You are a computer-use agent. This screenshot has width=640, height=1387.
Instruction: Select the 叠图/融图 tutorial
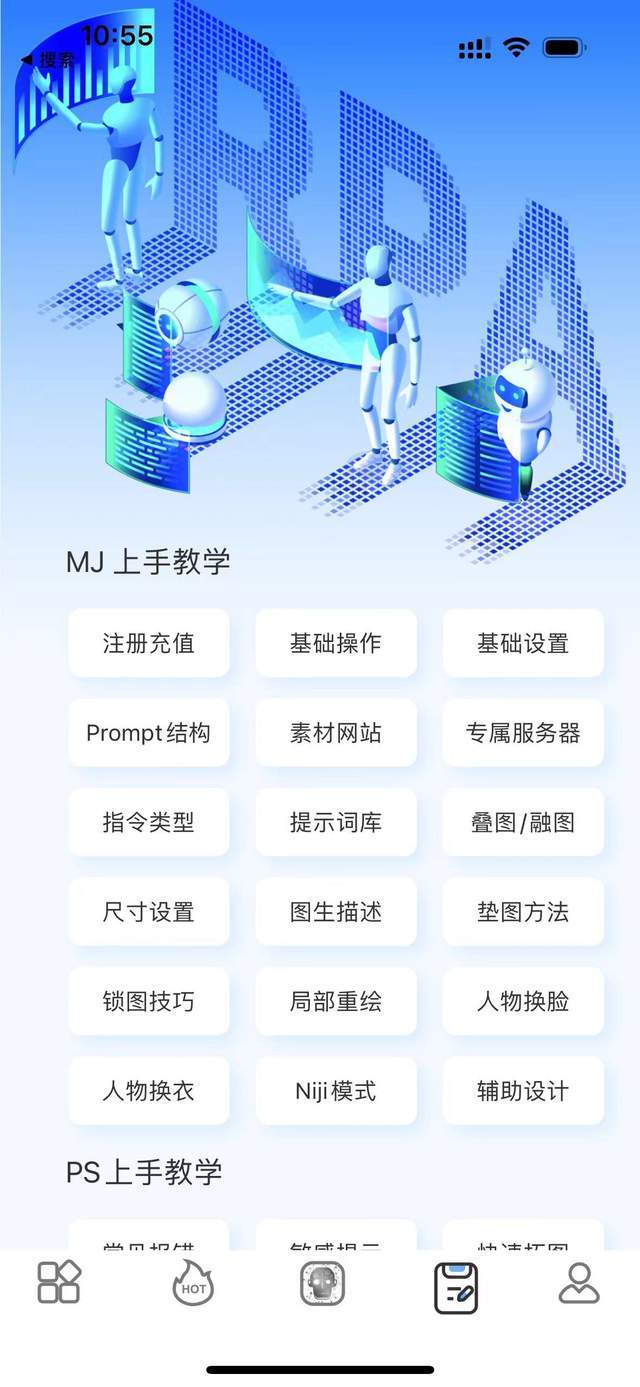point(523,822)
